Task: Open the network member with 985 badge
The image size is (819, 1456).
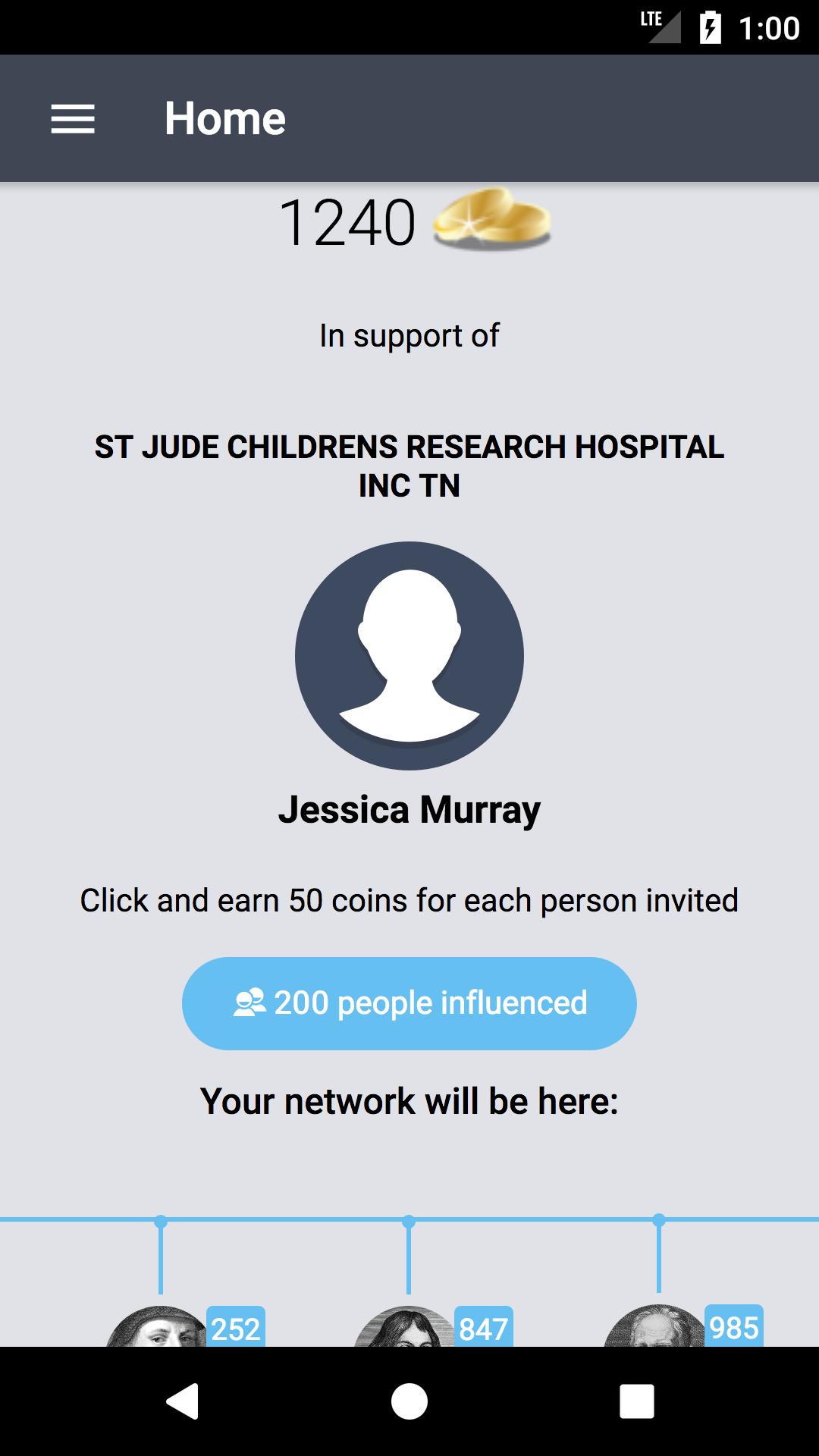Action: (657, 1329)
